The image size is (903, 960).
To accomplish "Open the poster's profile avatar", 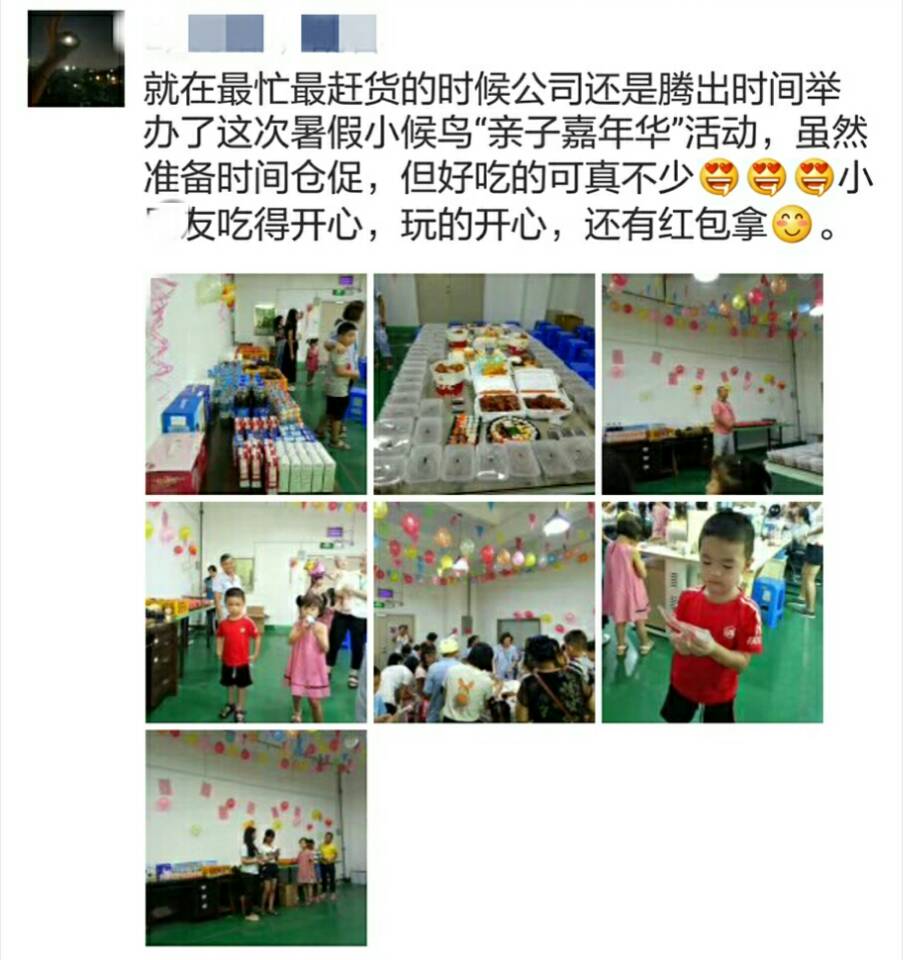I will 75,58.
